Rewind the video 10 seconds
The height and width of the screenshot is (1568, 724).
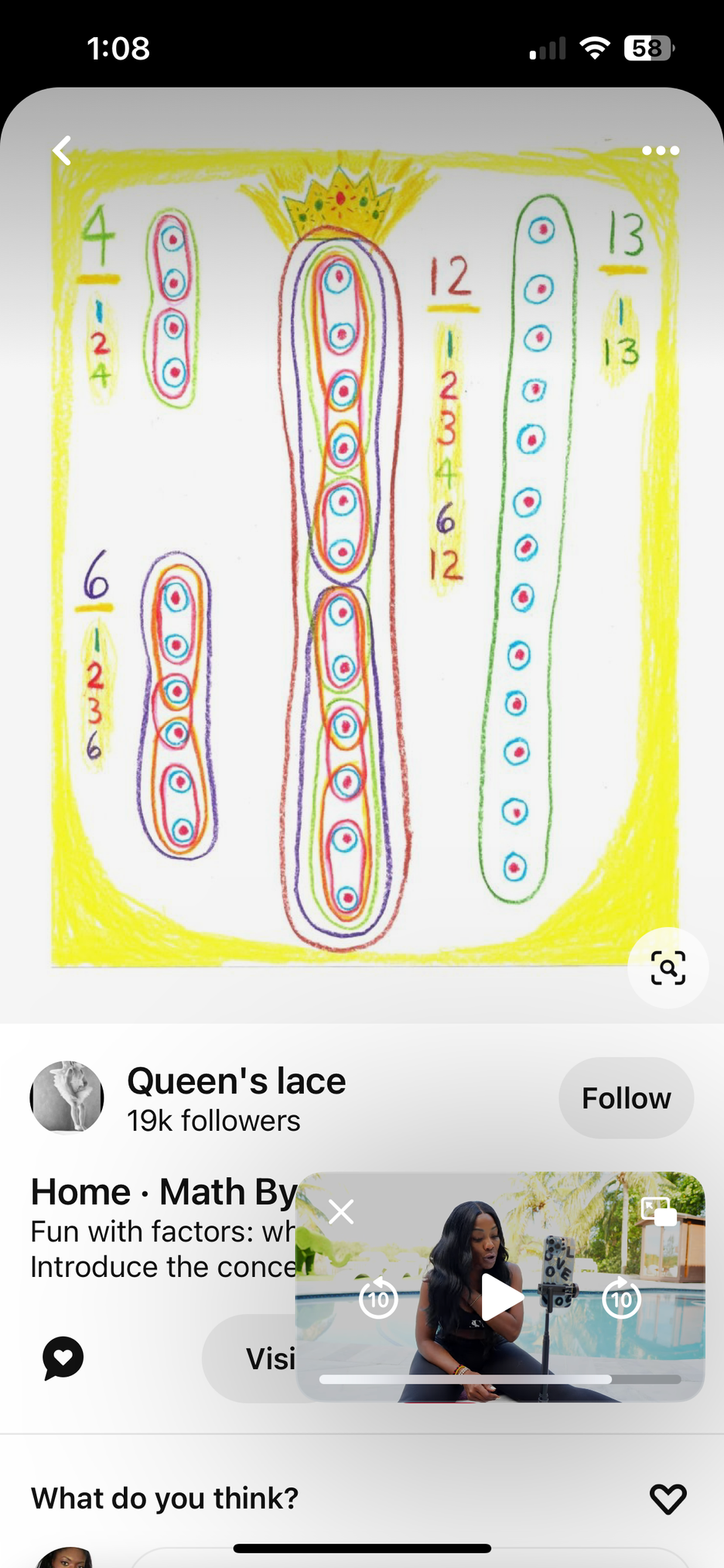[x=378, y=1299]
